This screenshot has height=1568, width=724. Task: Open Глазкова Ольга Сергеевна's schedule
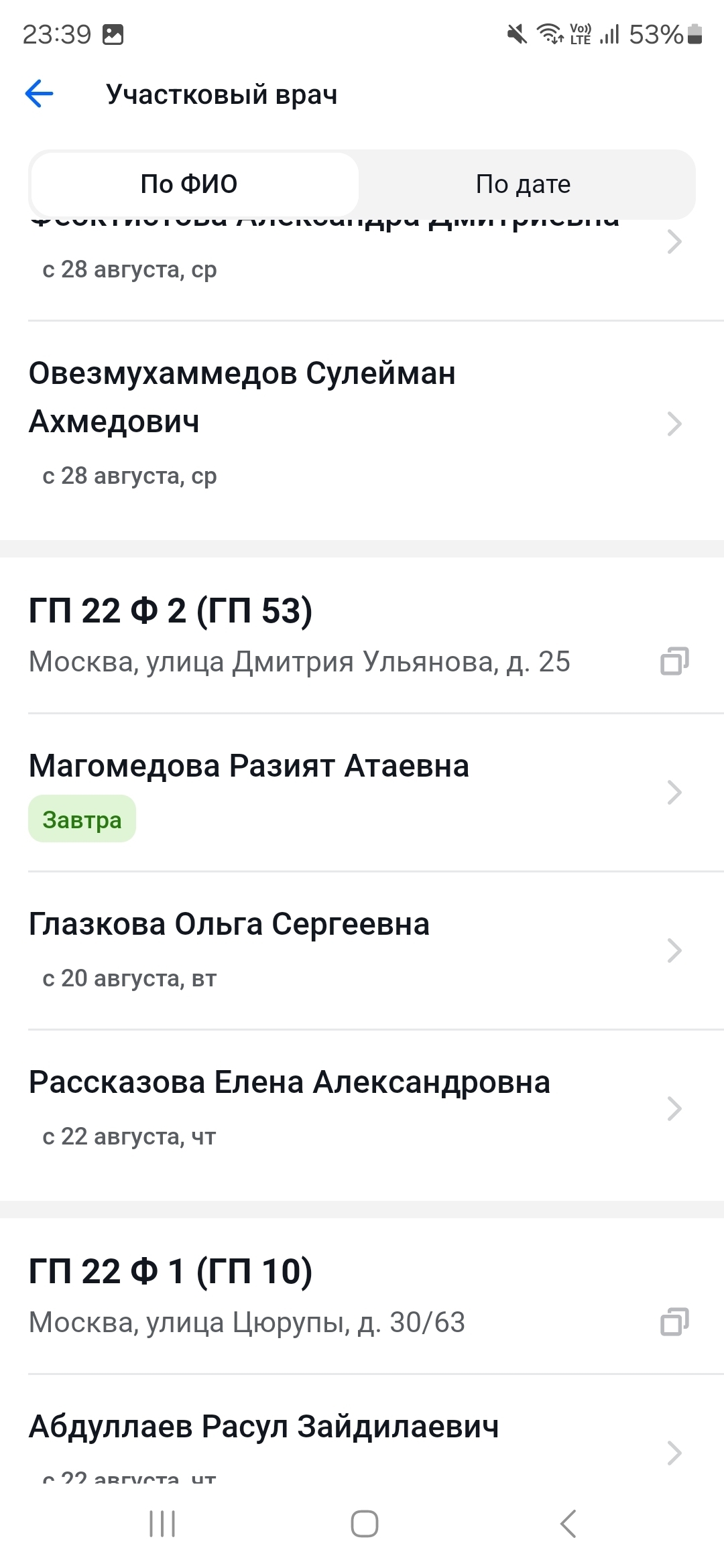tap(349, 950)
